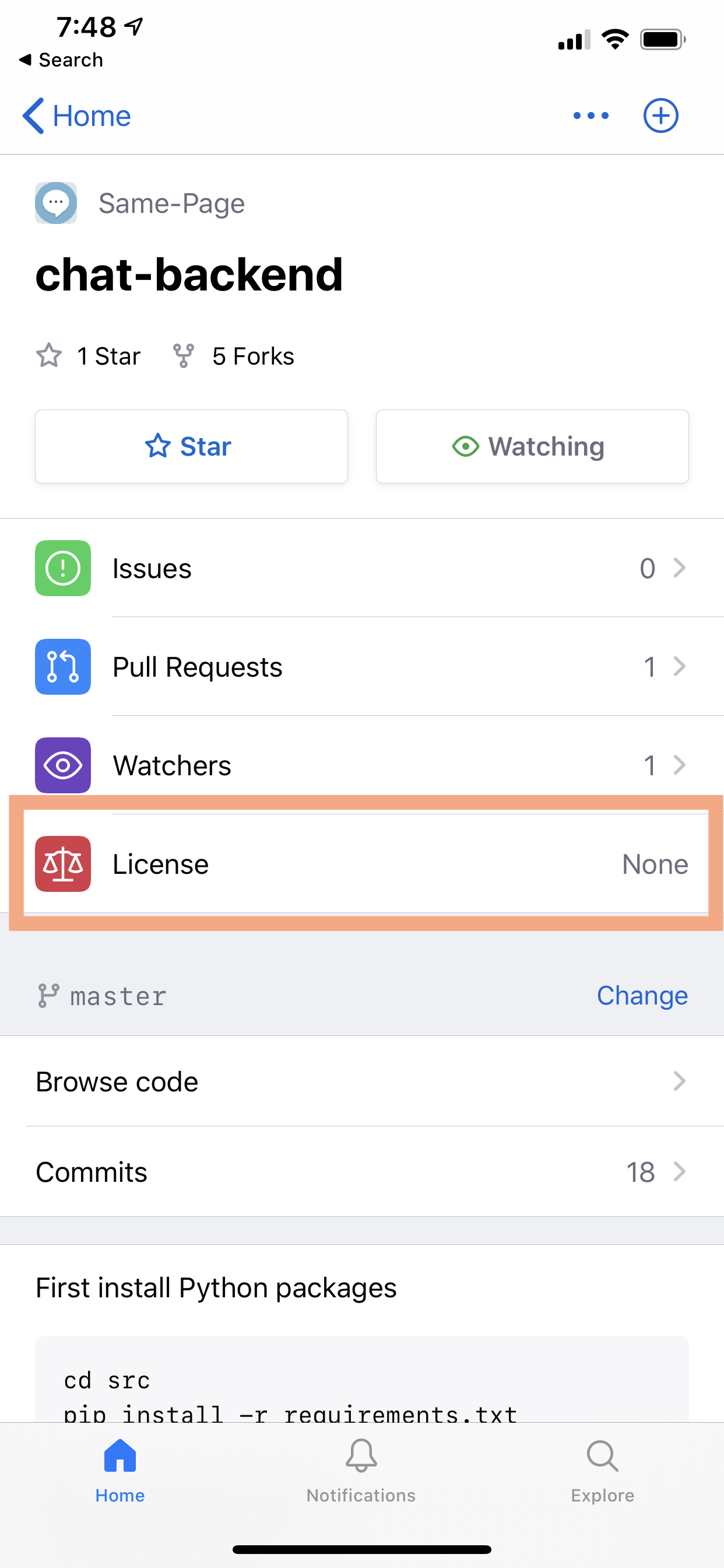The width and height of the screenshot is (724, 1568).
Task: View Pull Requests
Action: (x=361, y=667)
